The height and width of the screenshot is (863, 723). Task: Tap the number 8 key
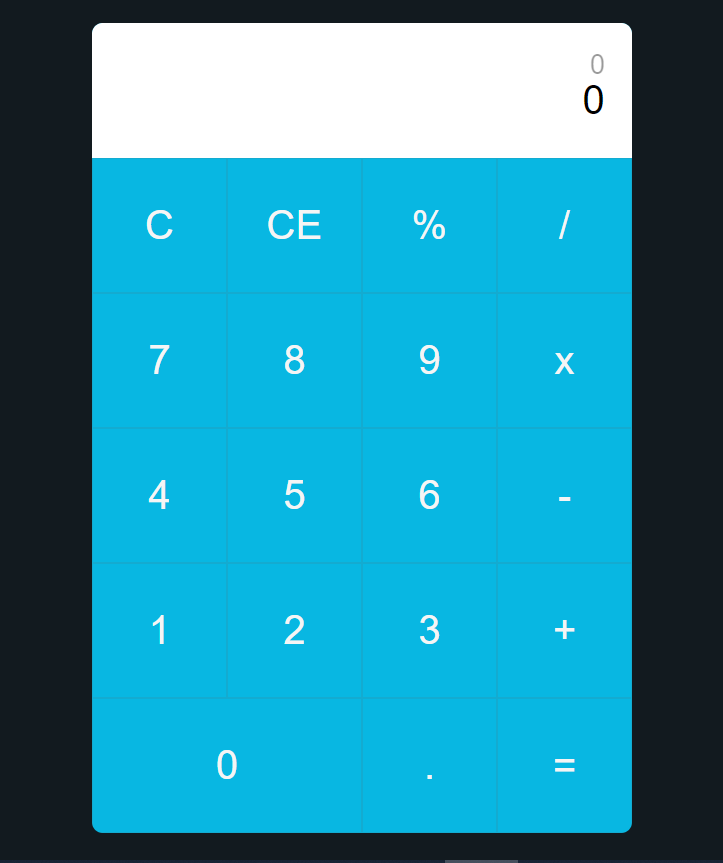coord(294,361)
